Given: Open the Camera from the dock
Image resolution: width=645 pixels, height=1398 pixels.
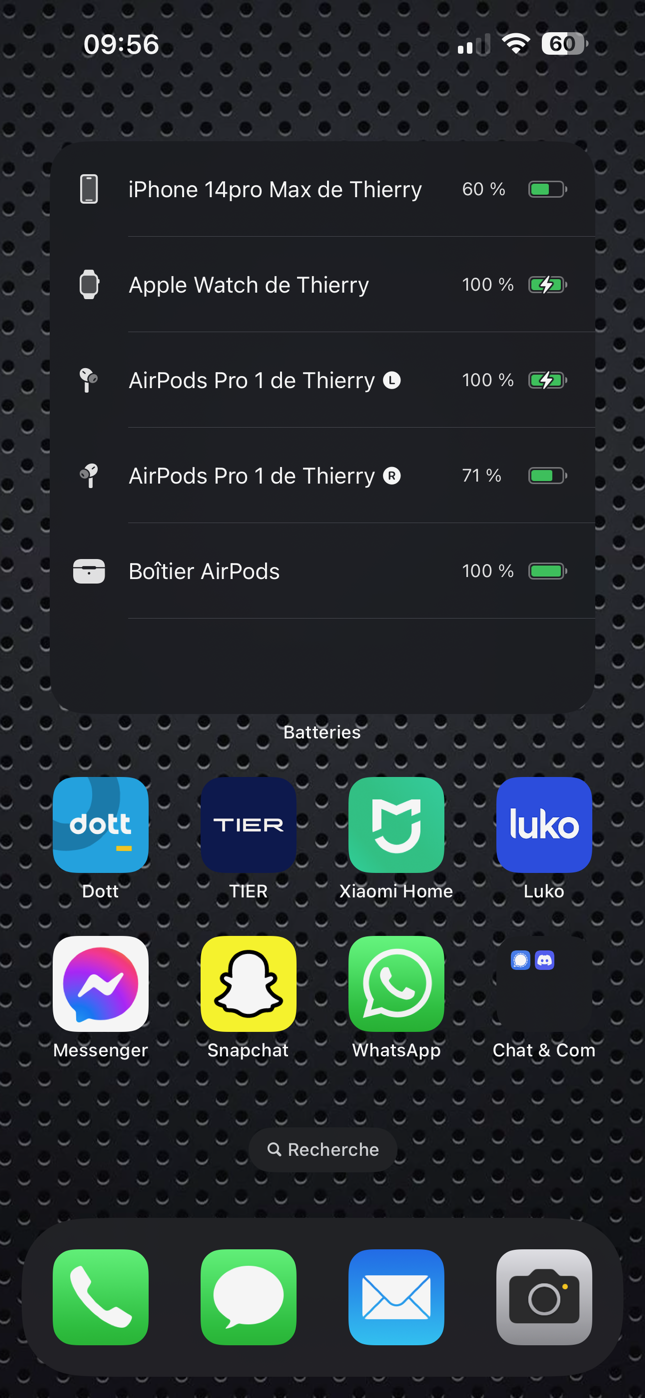Looking at the screenshot, I should pos(544,1297).
